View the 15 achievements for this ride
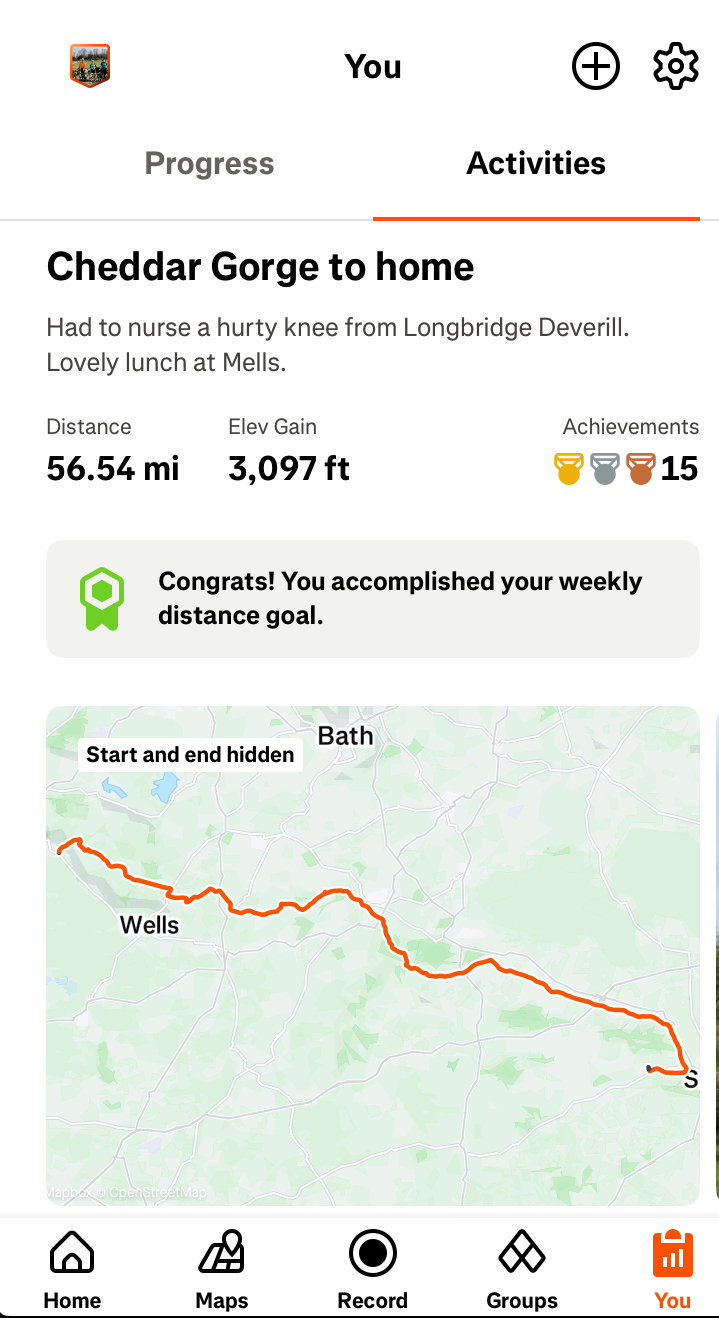 [x=628, y=468]
